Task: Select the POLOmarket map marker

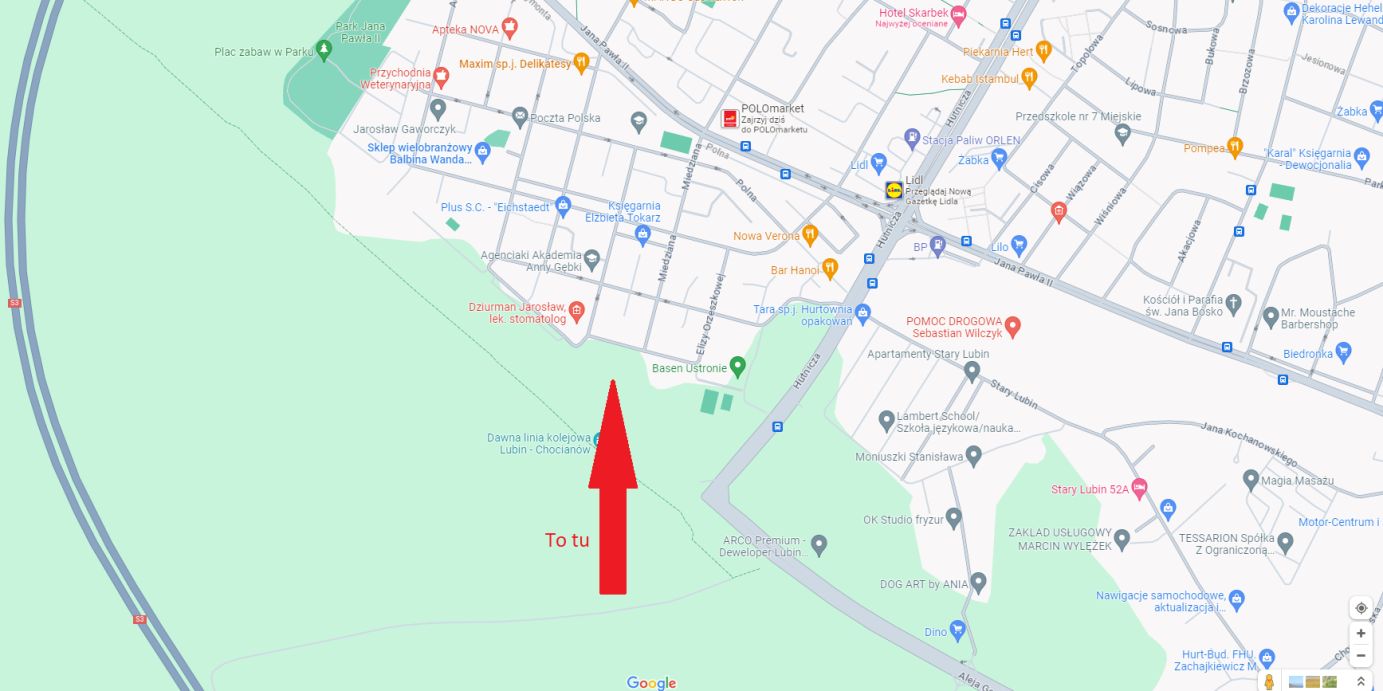Action: tap(730, 119)
